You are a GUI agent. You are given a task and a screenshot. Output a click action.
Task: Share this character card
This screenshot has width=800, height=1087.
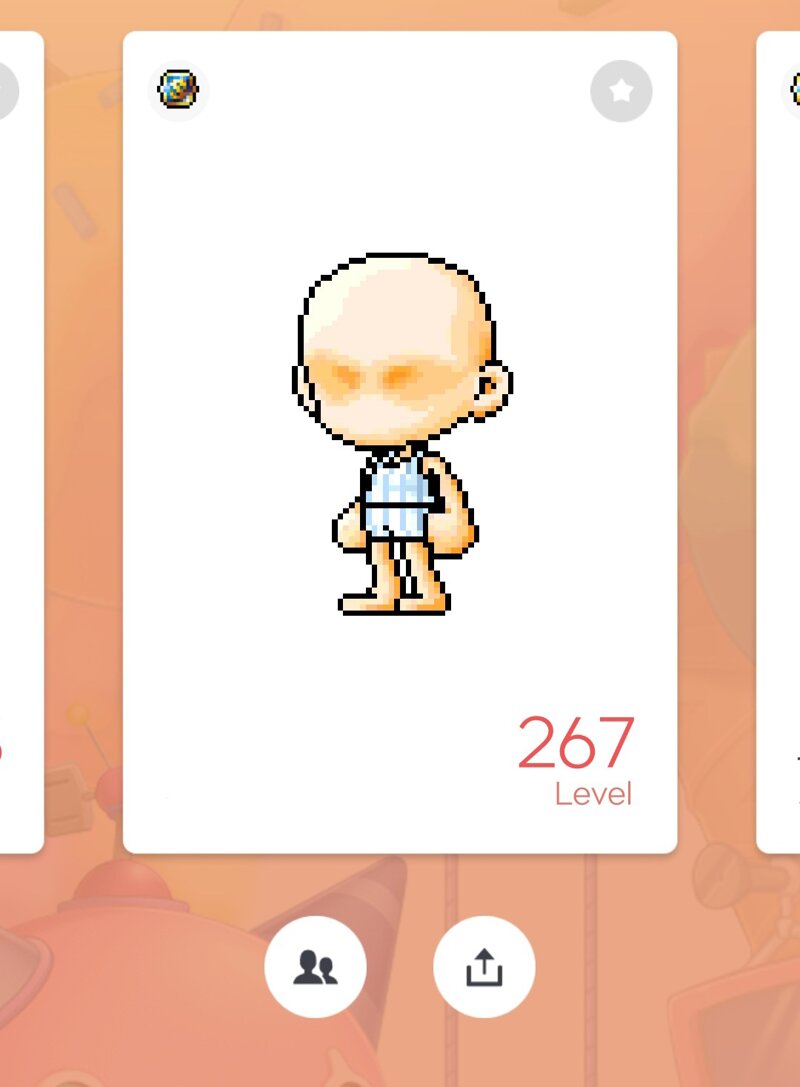(484, 967)
